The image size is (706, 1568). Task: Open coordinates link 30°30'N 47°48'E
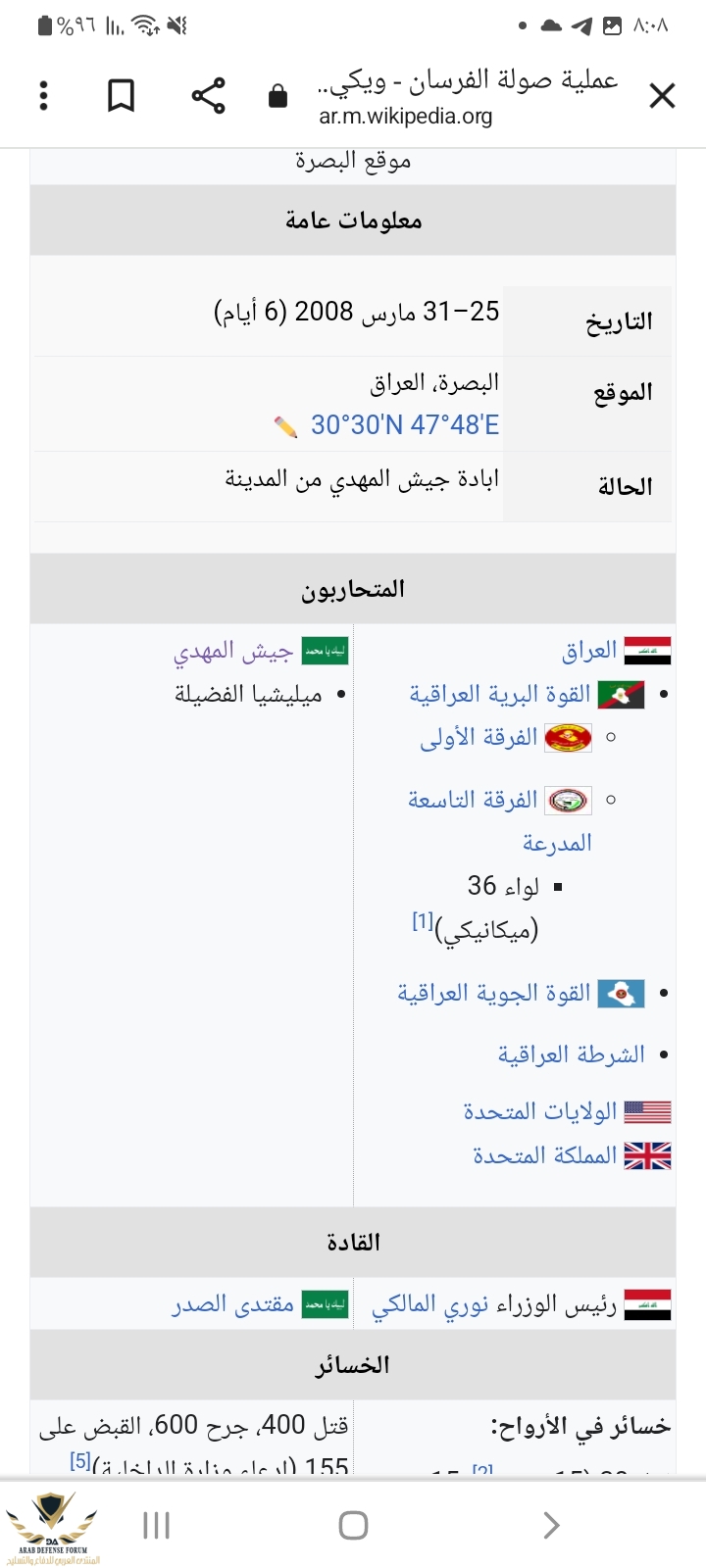pyautogui.click(x=405, y=424)
